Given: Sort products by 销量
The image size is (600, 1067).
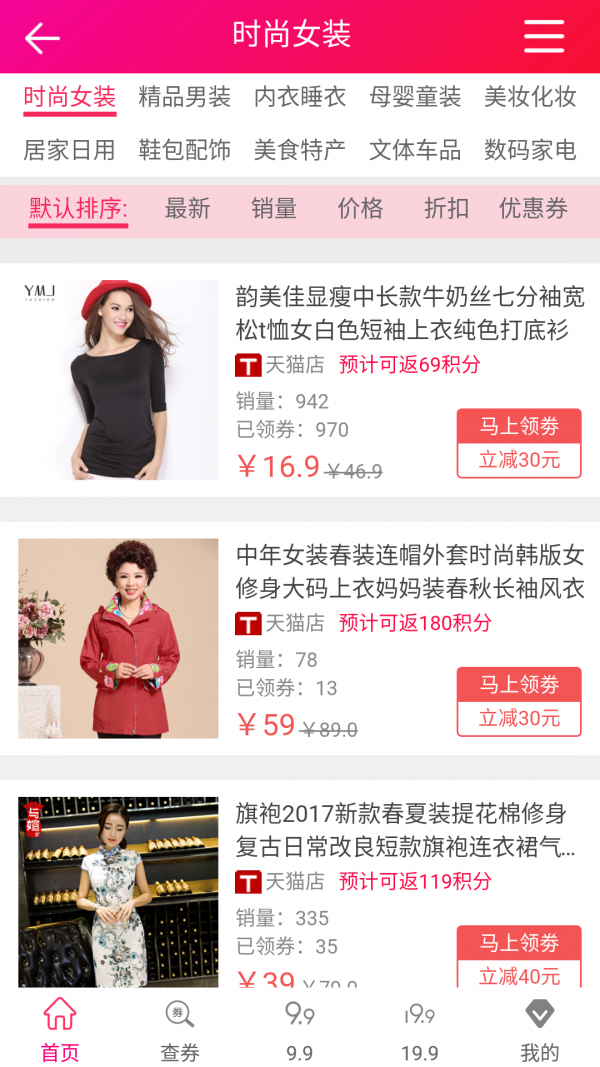Looking at the screenshot, I should (x=274, y=208).
